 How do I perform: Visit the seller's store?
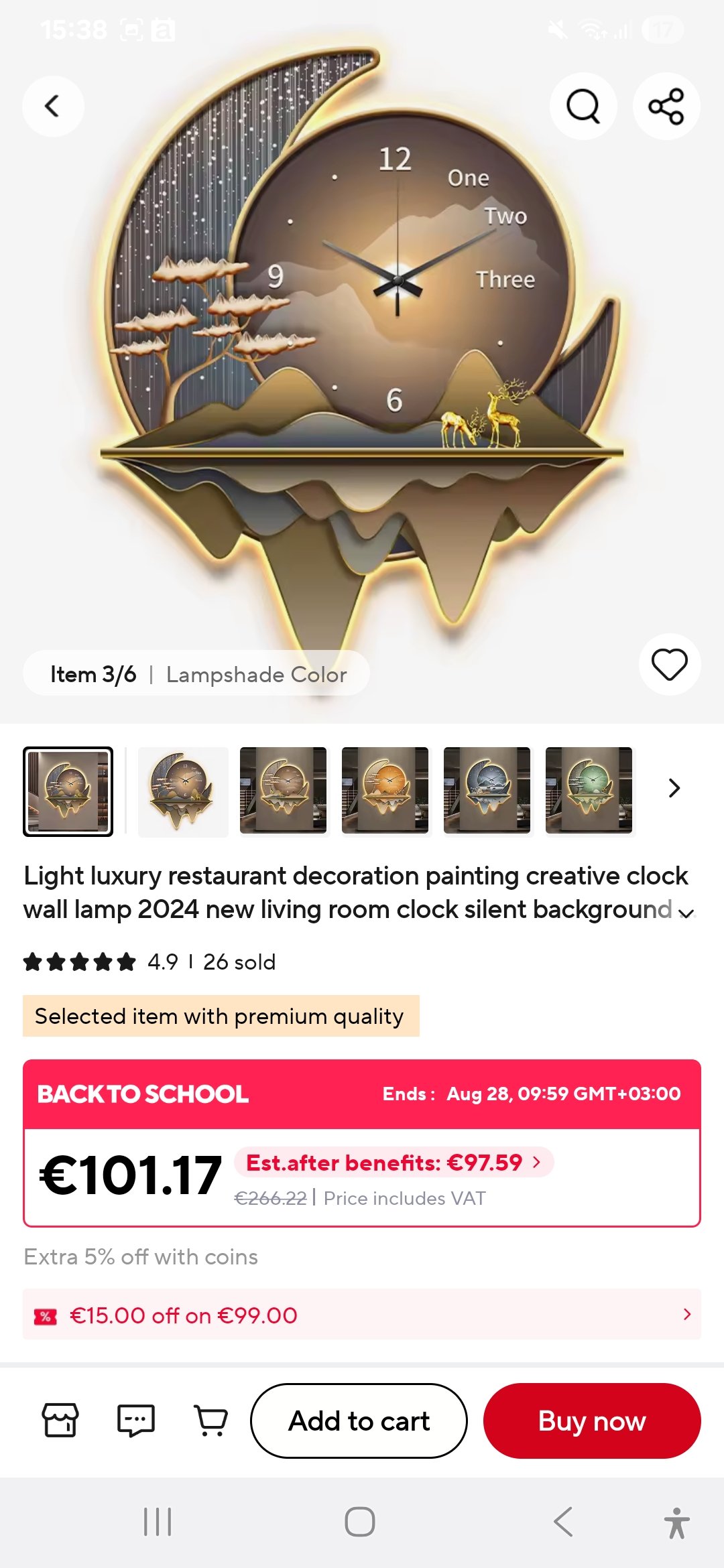[60, 1420]
